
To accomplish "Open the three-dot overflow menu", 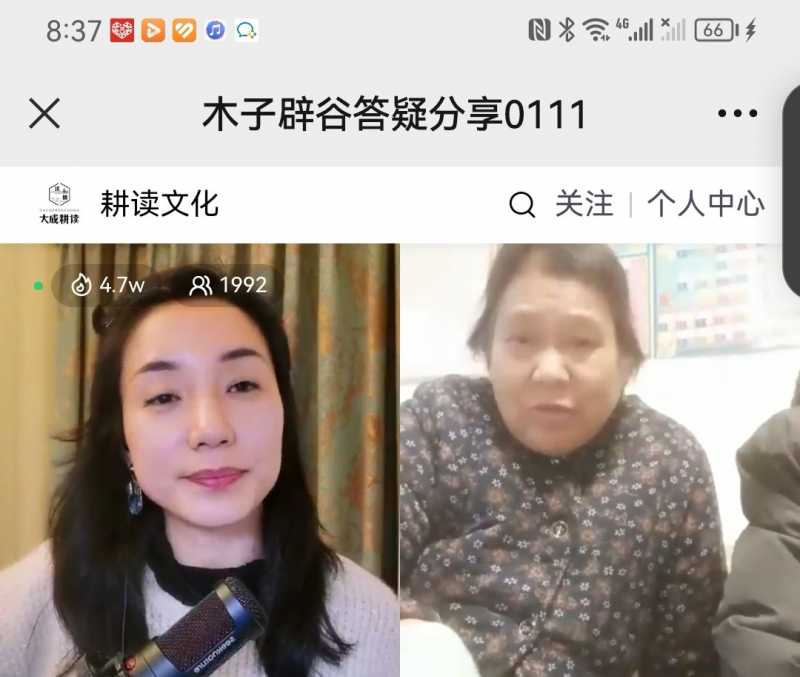I will point(737,114).
